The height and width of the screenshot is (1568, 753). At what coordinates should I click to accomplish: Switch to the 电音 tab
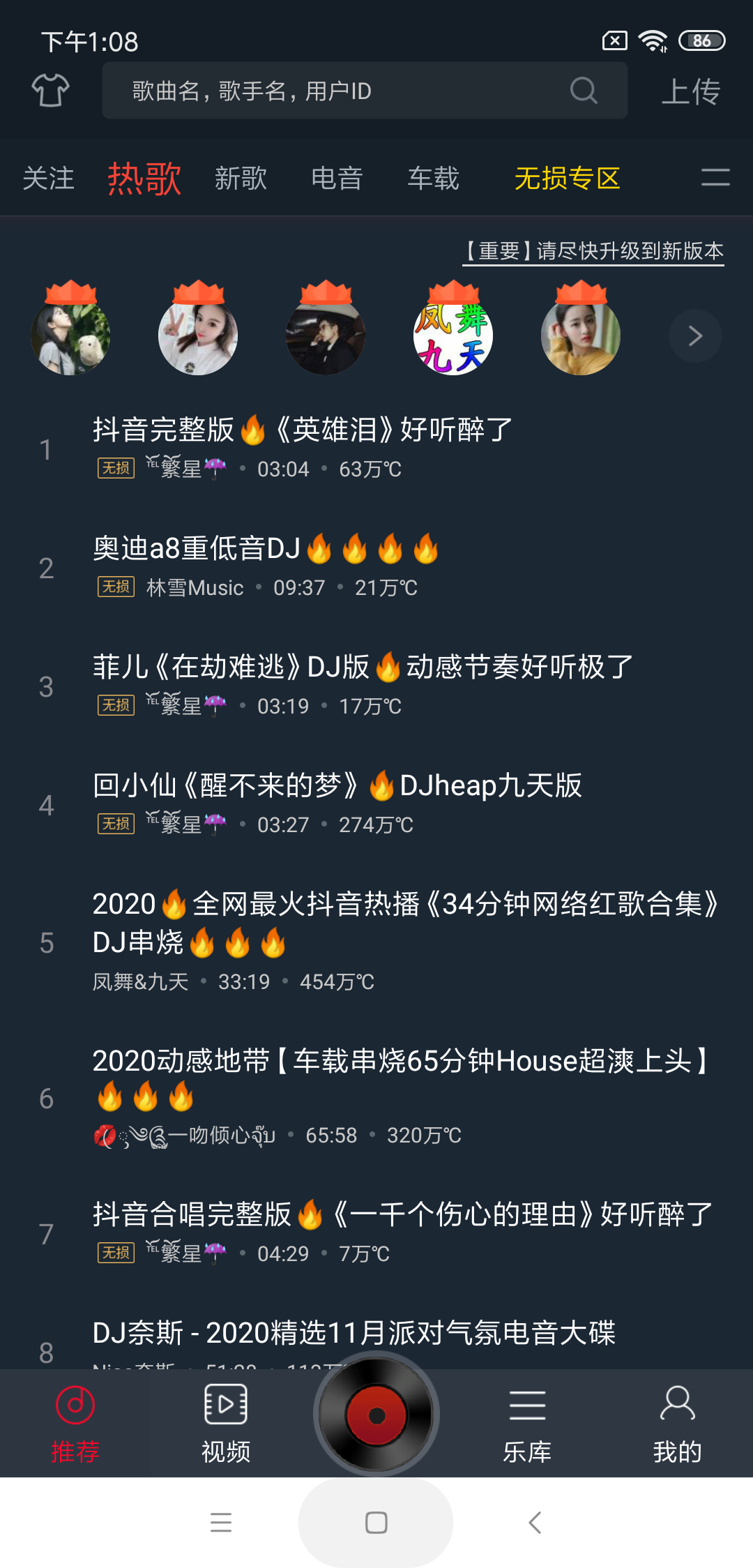coord(337,179)
